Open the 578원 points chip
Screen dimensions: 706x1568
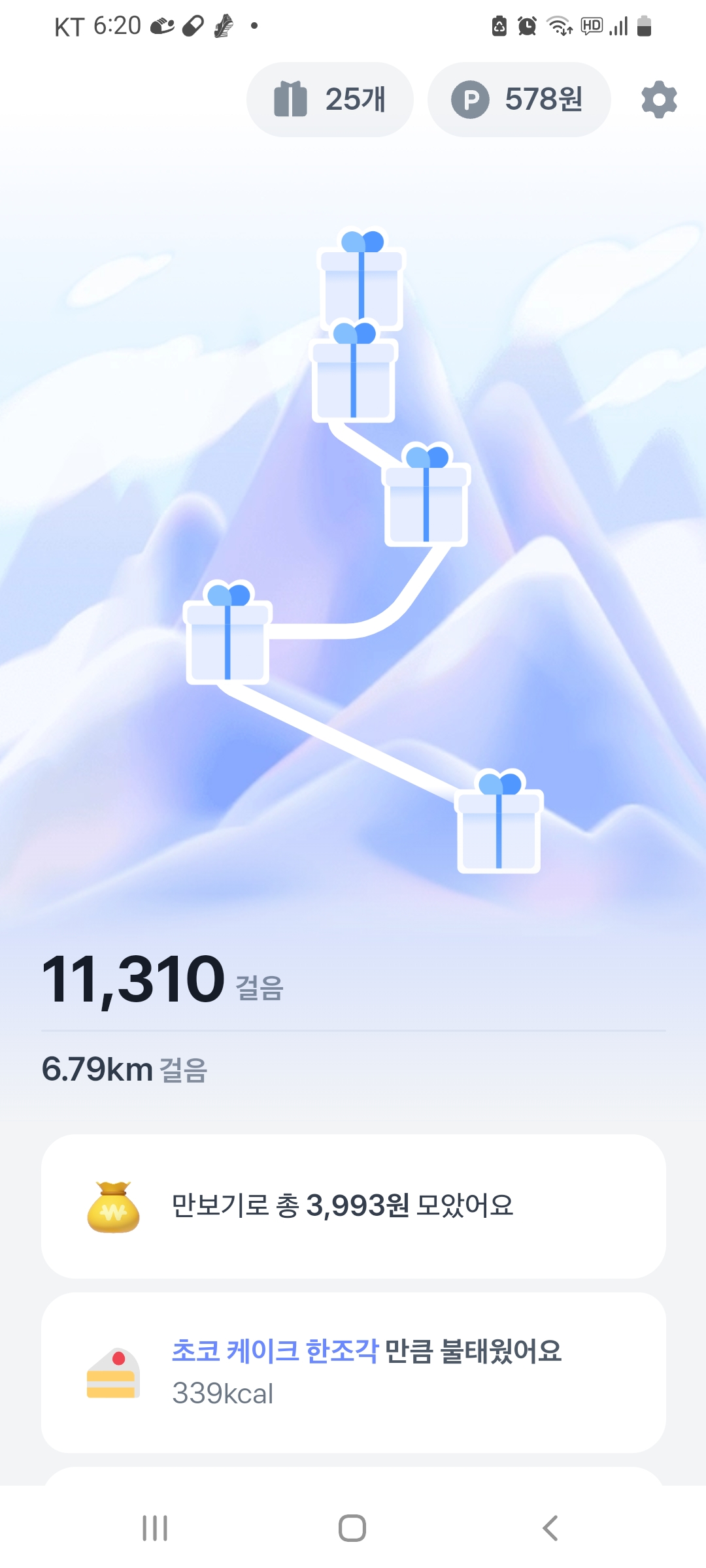[x=519, y=100]
